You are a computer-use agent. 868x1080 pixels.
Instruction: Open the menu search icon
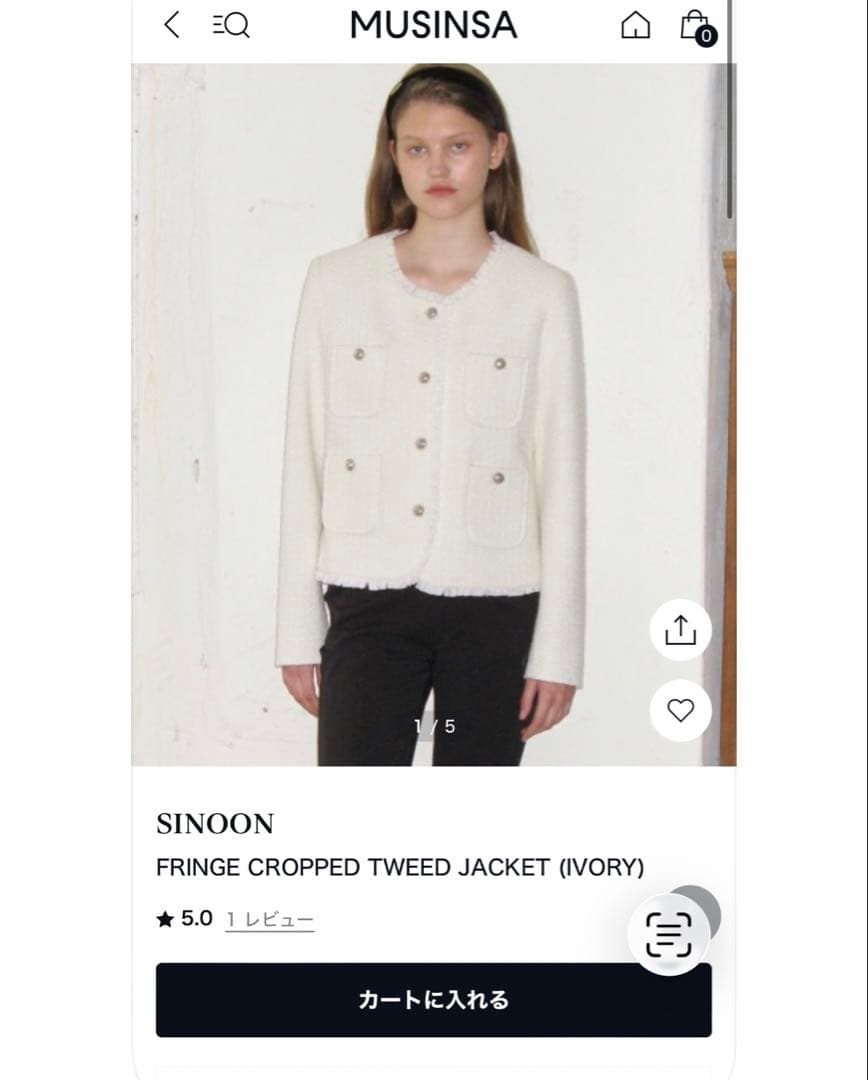pos(231,25)
